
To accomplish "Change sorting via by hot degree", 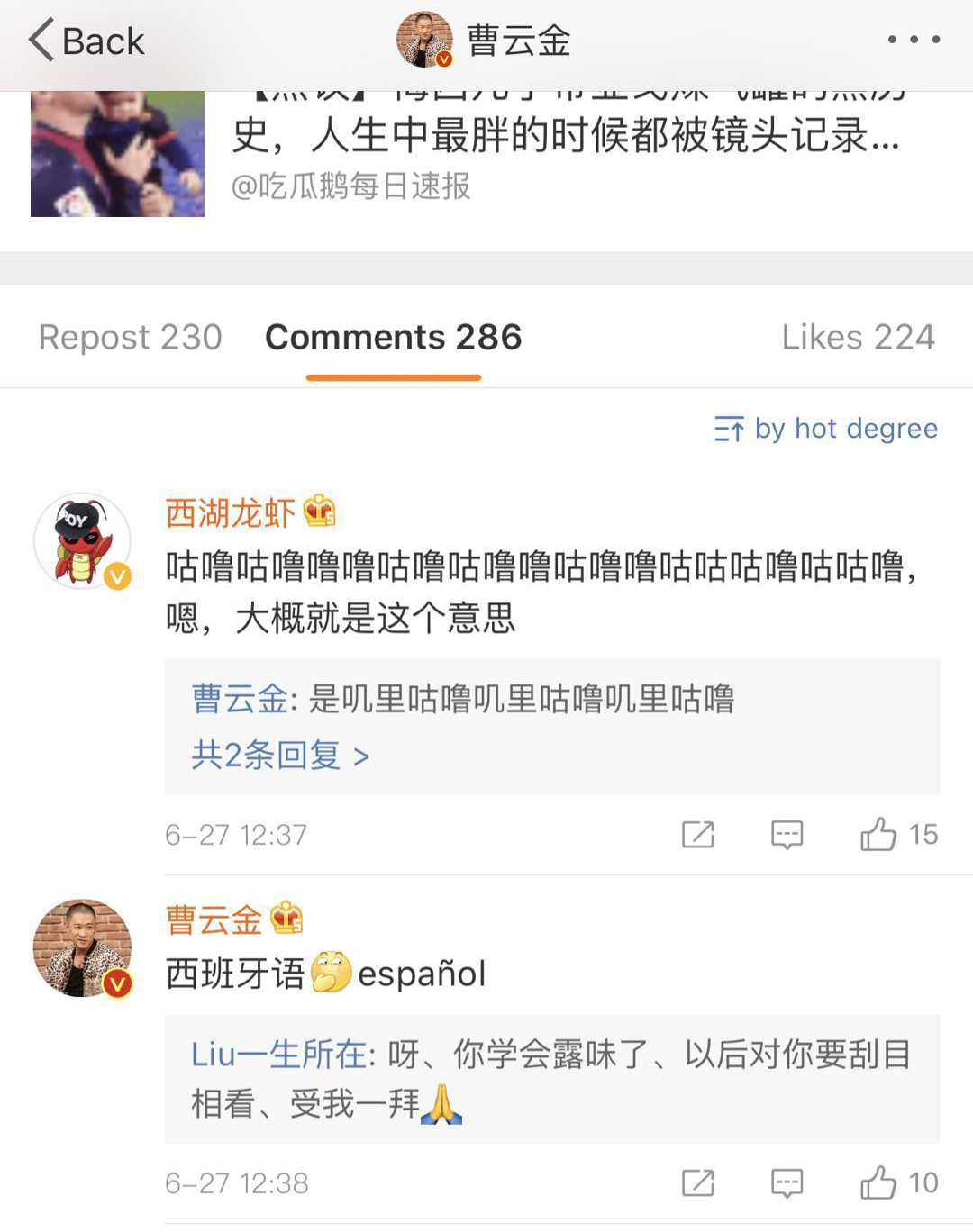I will pyautogui.click(x=826, y=429).
